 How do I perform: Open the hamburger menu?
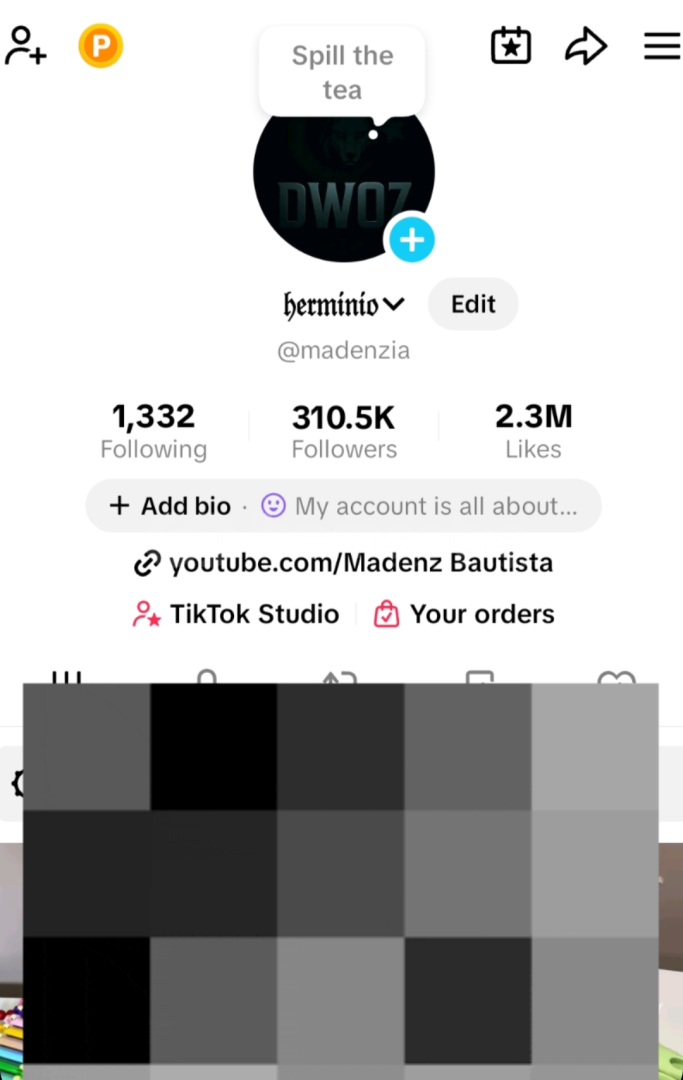(661, 46)
